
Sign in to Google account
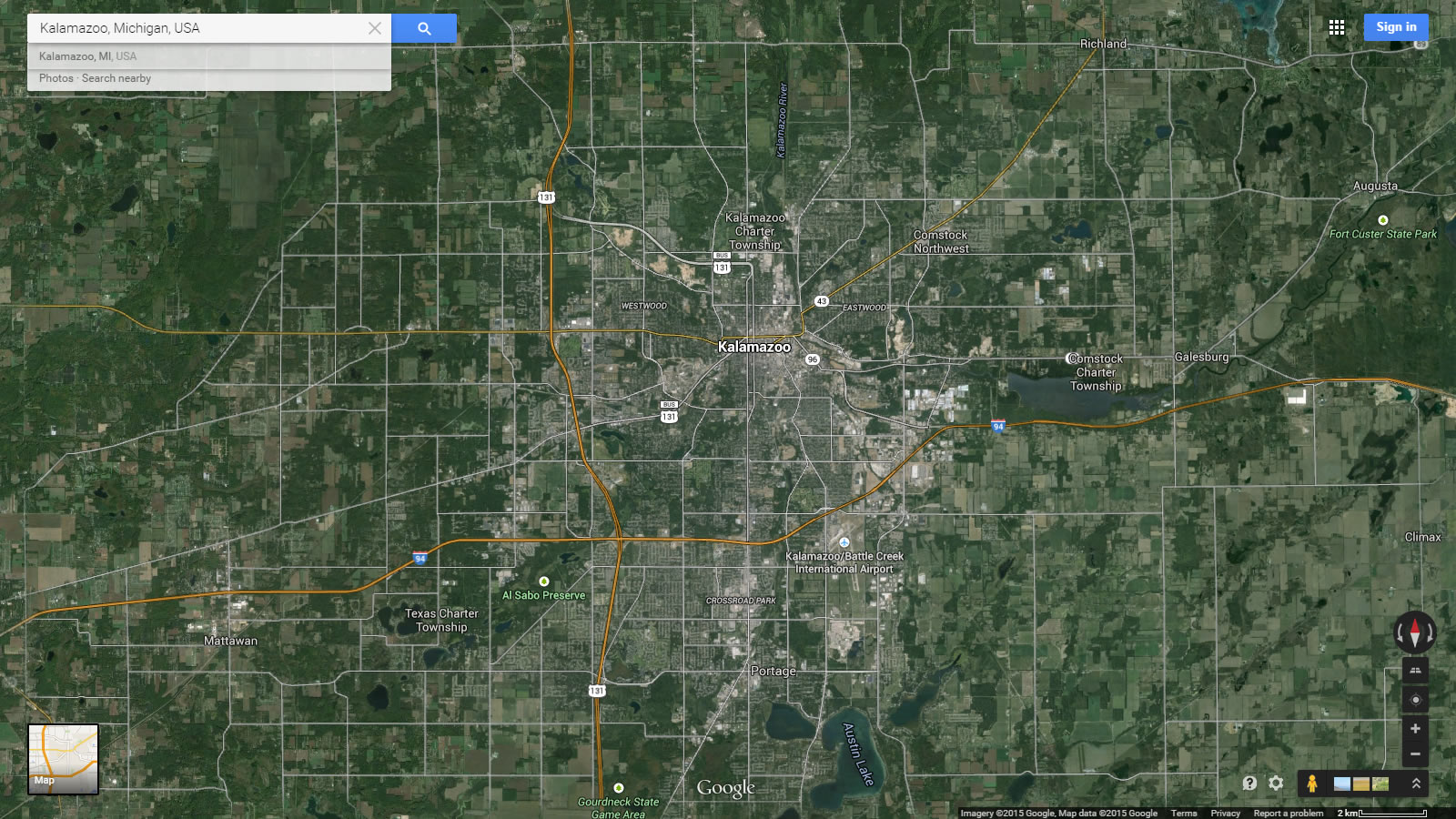[1395, 27]
